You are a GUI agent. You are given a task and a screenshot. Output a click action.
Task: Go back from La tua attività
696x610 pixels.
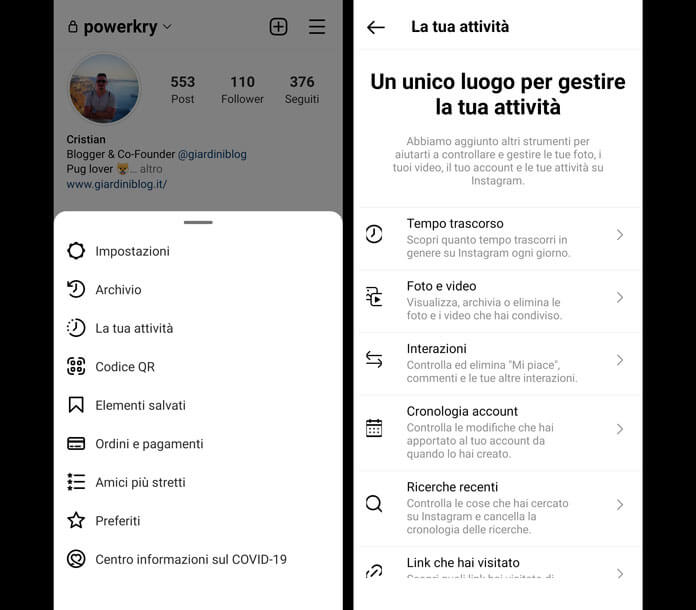coord(376,27)
